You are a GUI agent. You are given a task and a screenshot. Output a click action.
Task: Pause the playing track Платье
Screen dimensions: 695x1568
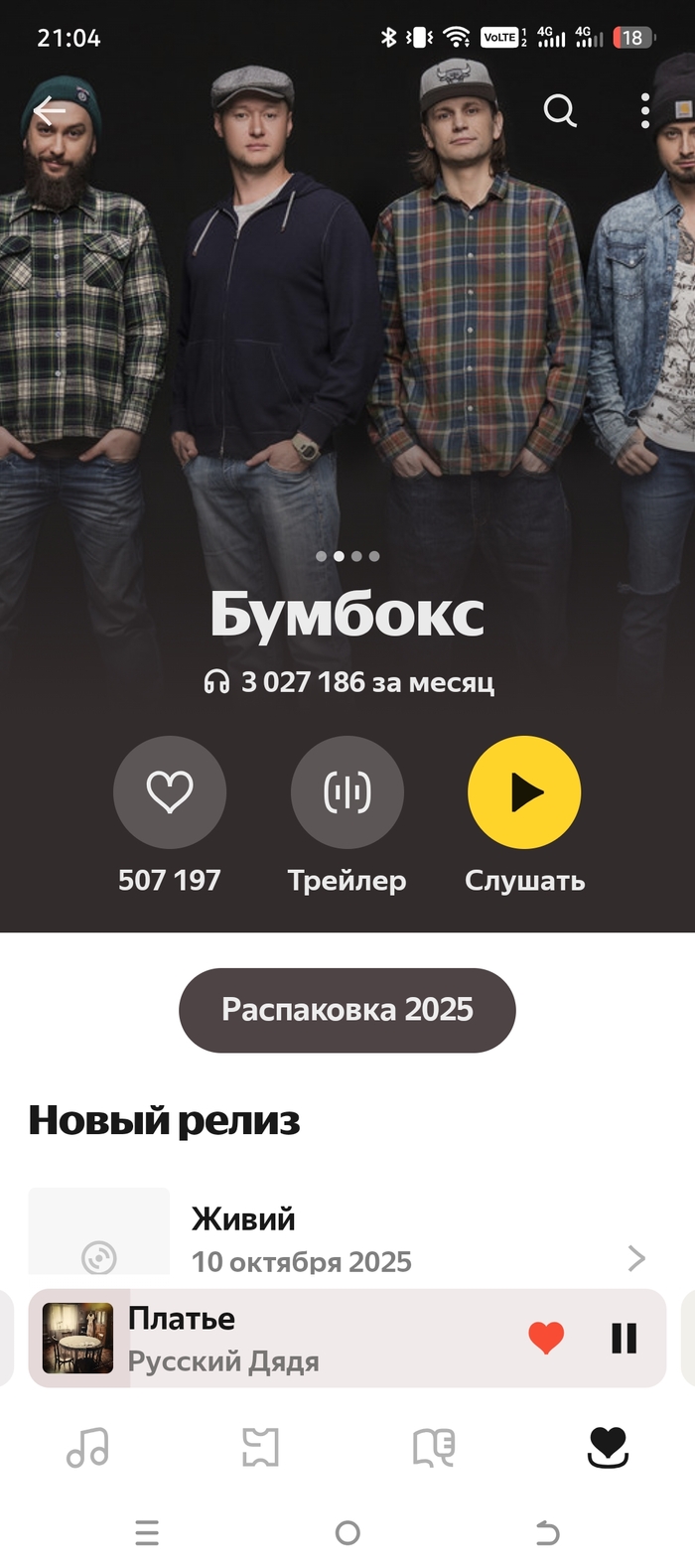coord(624,1339)
